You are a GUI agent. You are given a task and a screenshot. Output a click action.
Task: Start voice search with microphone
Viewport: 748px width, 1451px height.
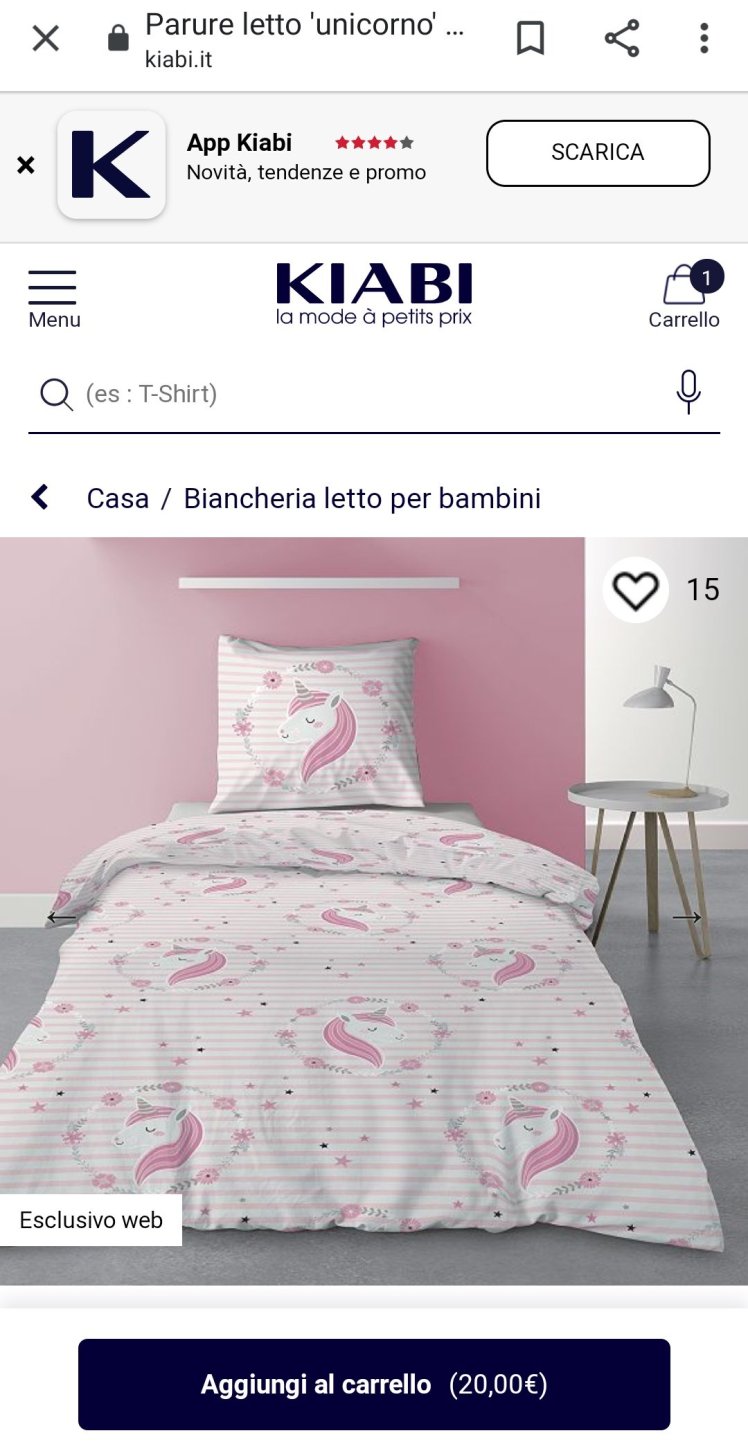pos(688,392)
